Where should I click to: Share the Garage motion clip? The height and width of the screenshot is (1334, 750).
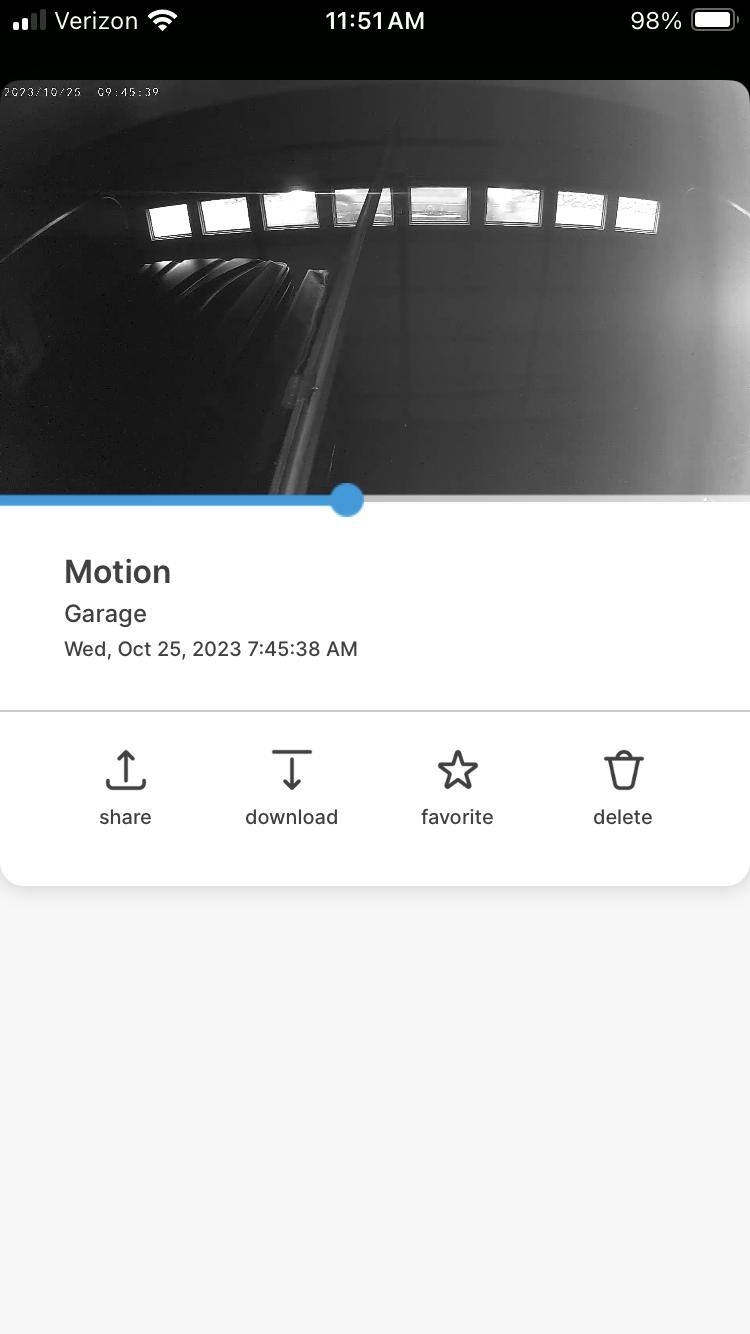point(125,788)
